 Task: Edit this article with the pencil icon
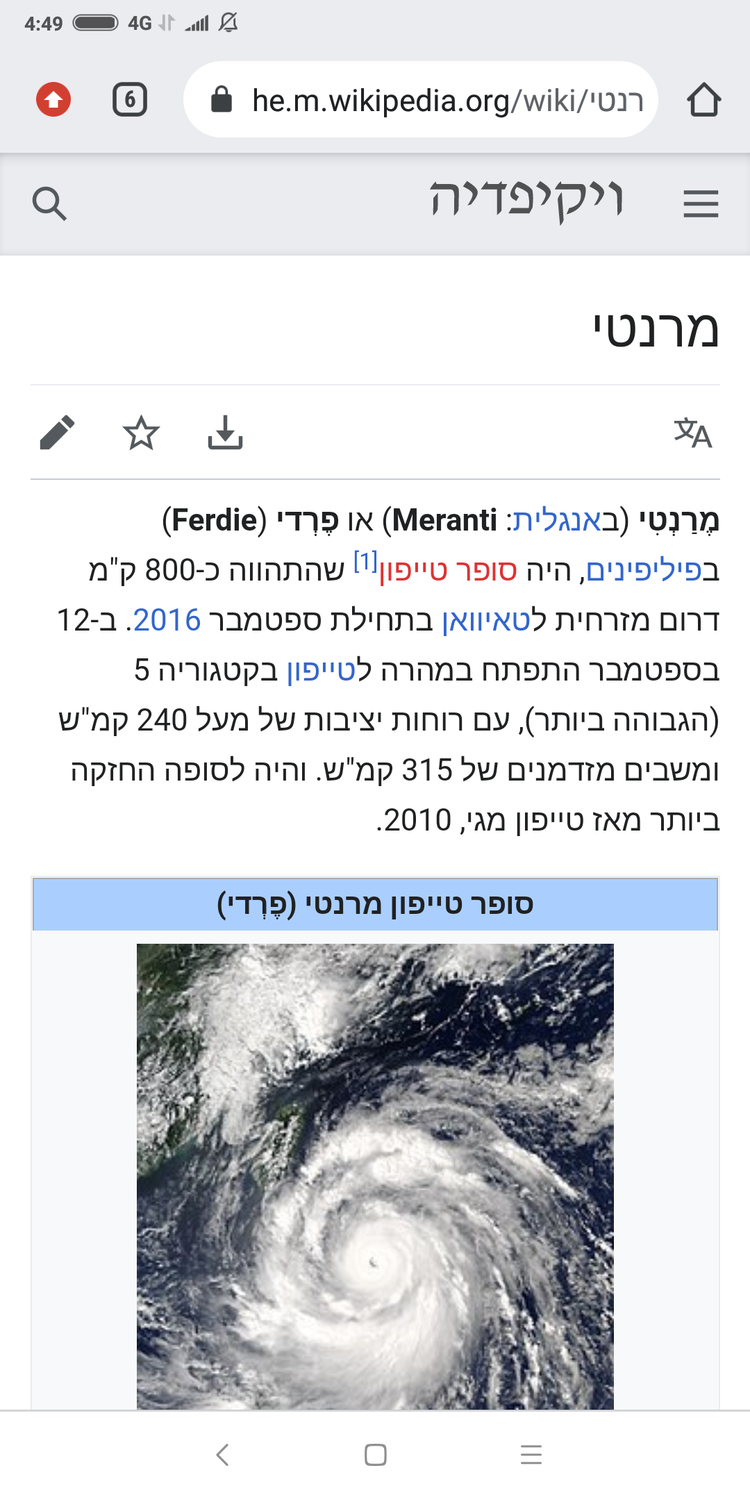[57, 433]
